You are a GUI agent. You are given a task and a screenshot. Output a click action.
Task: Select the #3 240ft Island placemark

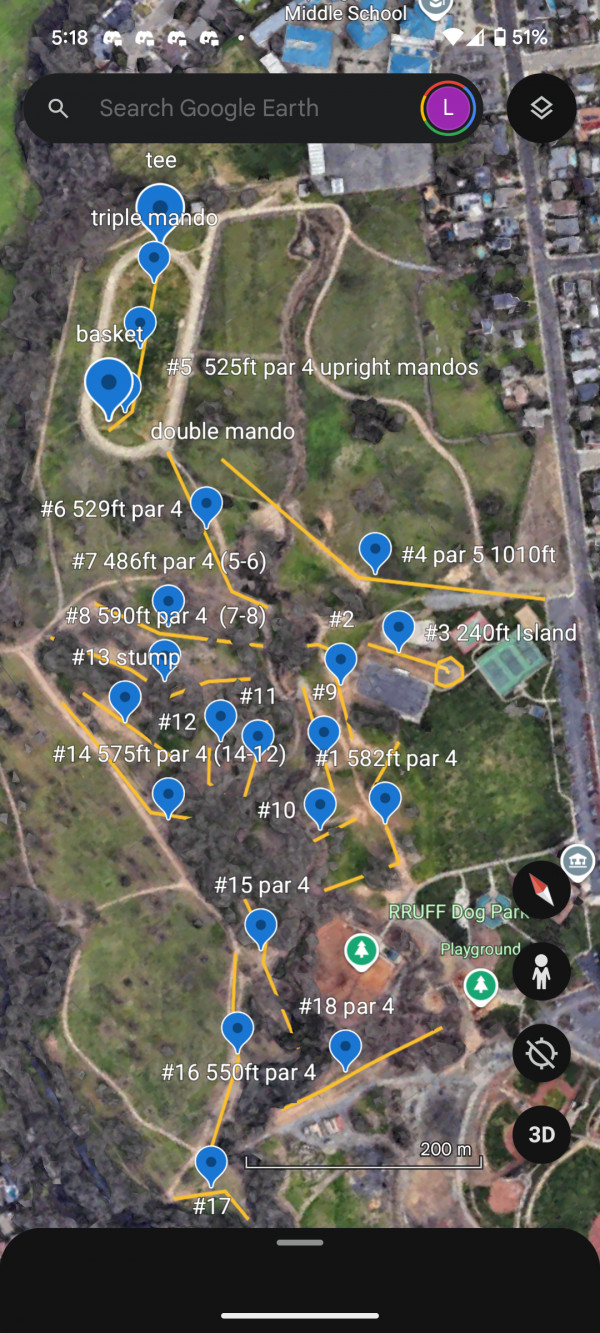pos(398,628)
